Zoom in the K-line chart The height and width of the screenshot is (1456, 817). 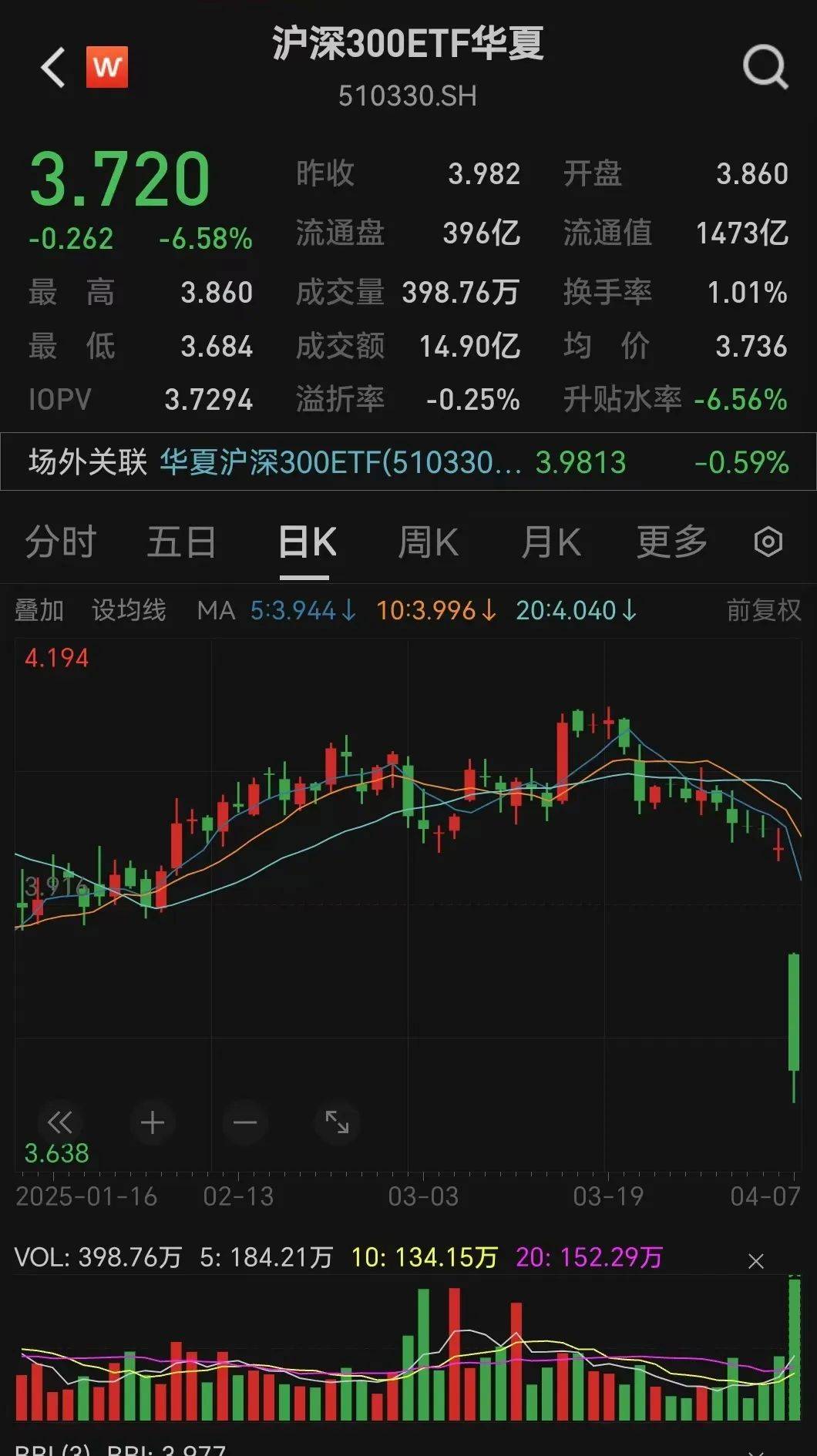(153, 1122)
